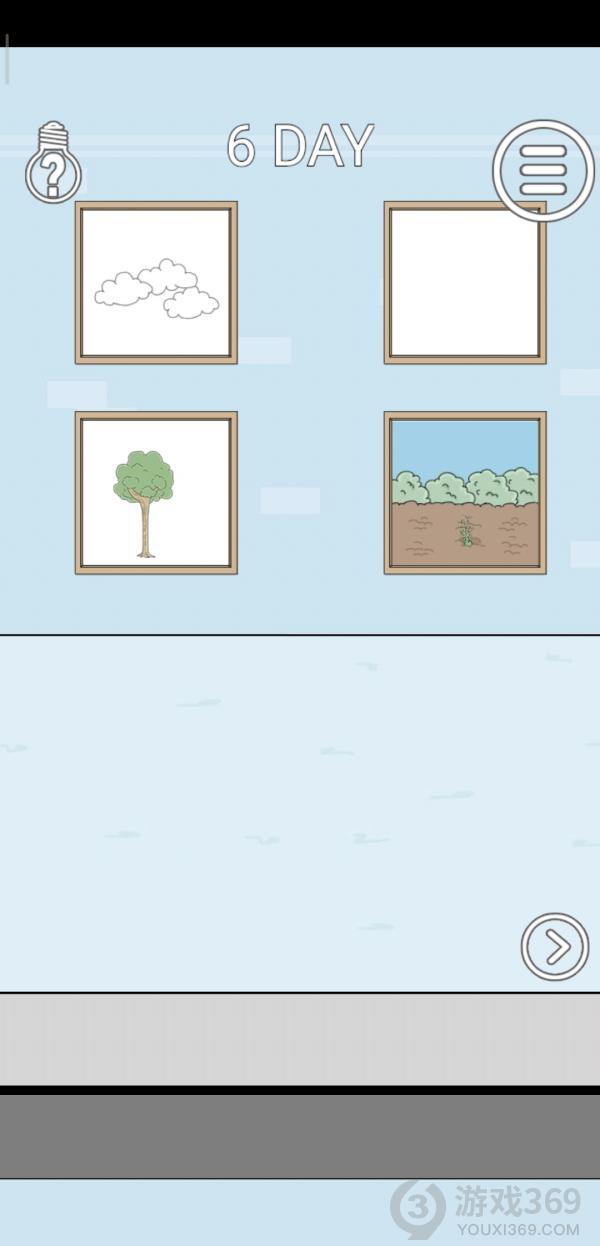Tap the empty white picture frame
600x1246 pixels.
465,283
